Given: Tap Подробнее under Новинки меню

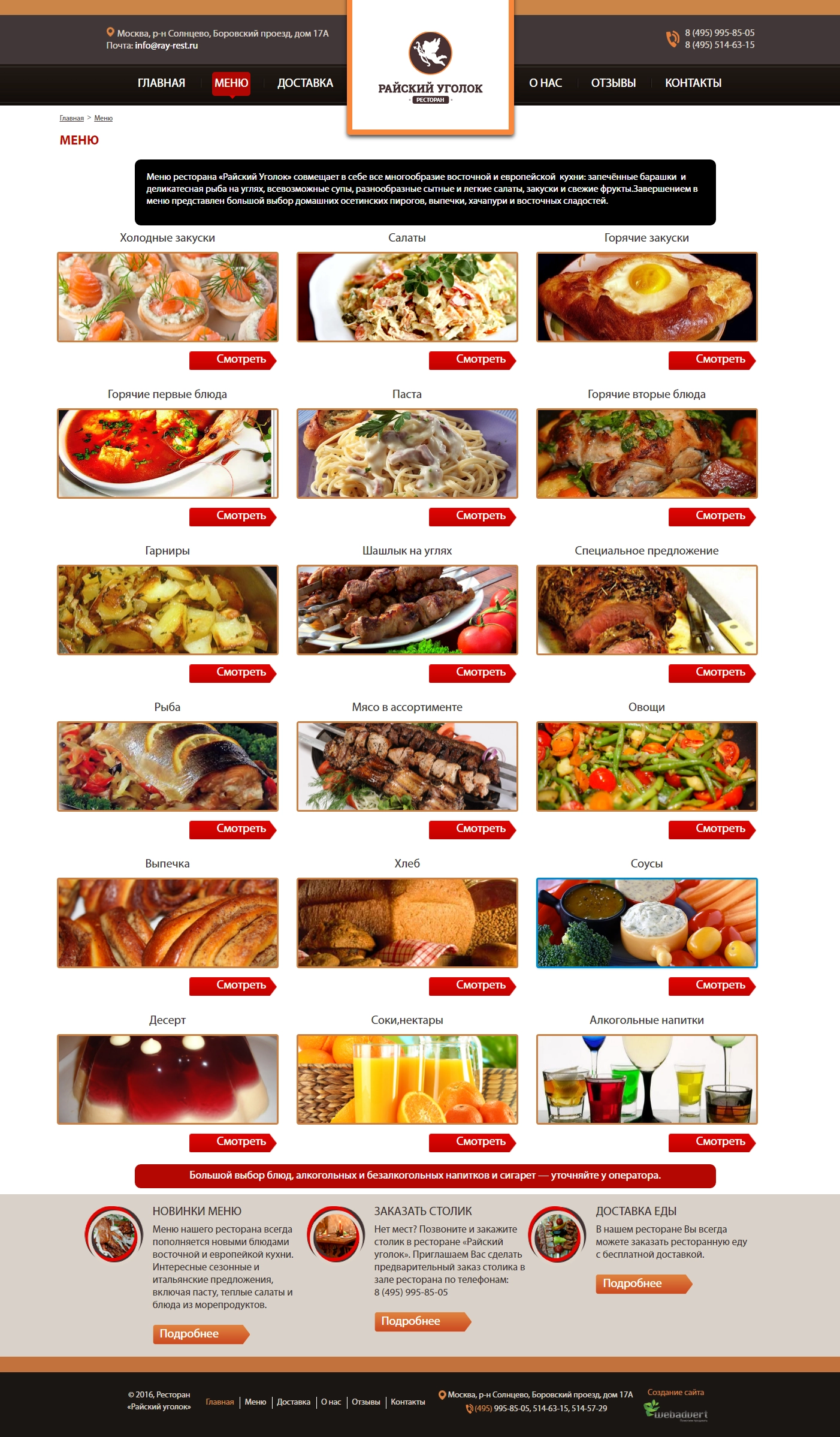Looking at the screenshot, I should pos(200,1334).
